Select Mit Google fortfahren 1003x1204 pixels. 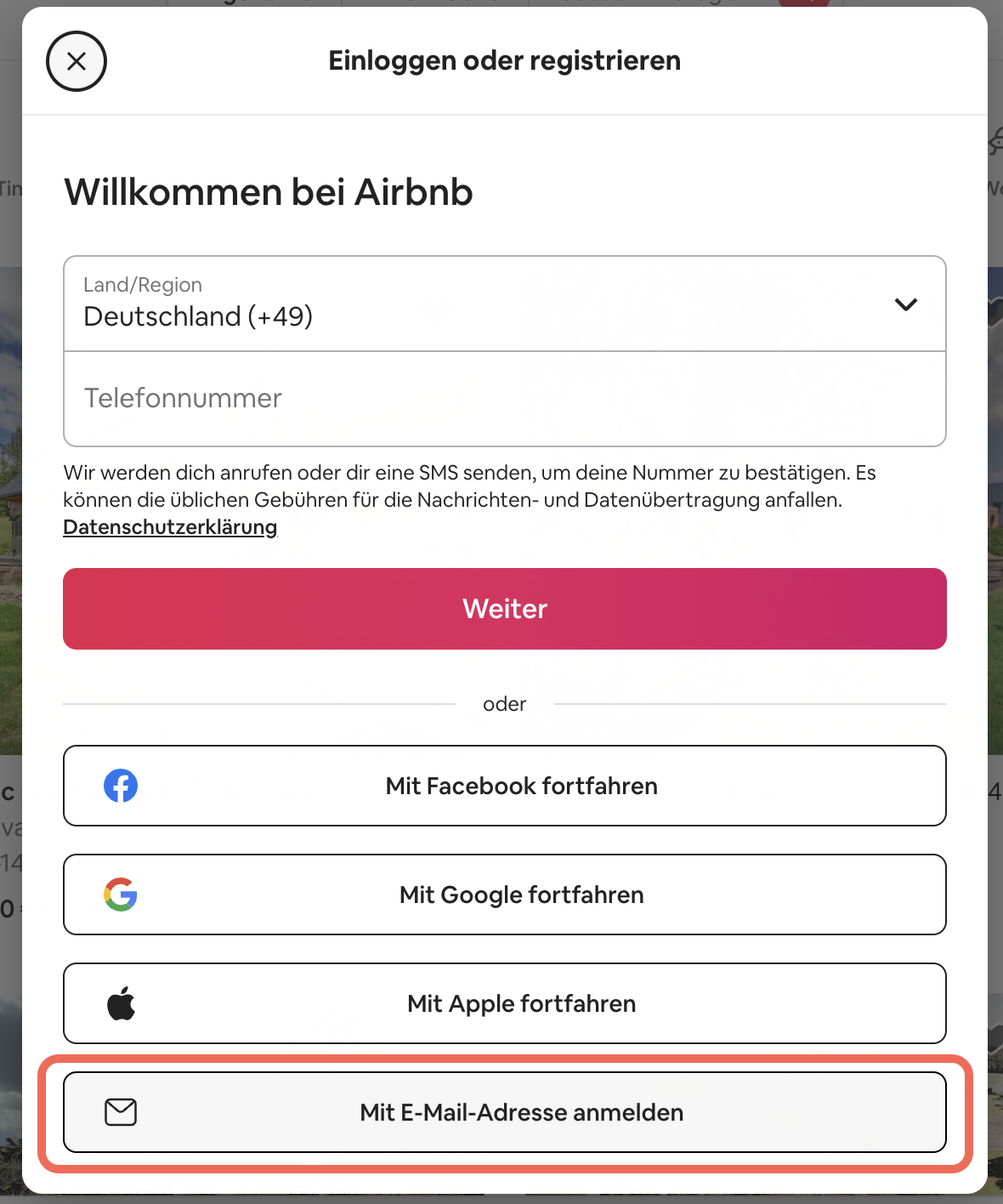point(504,894)
